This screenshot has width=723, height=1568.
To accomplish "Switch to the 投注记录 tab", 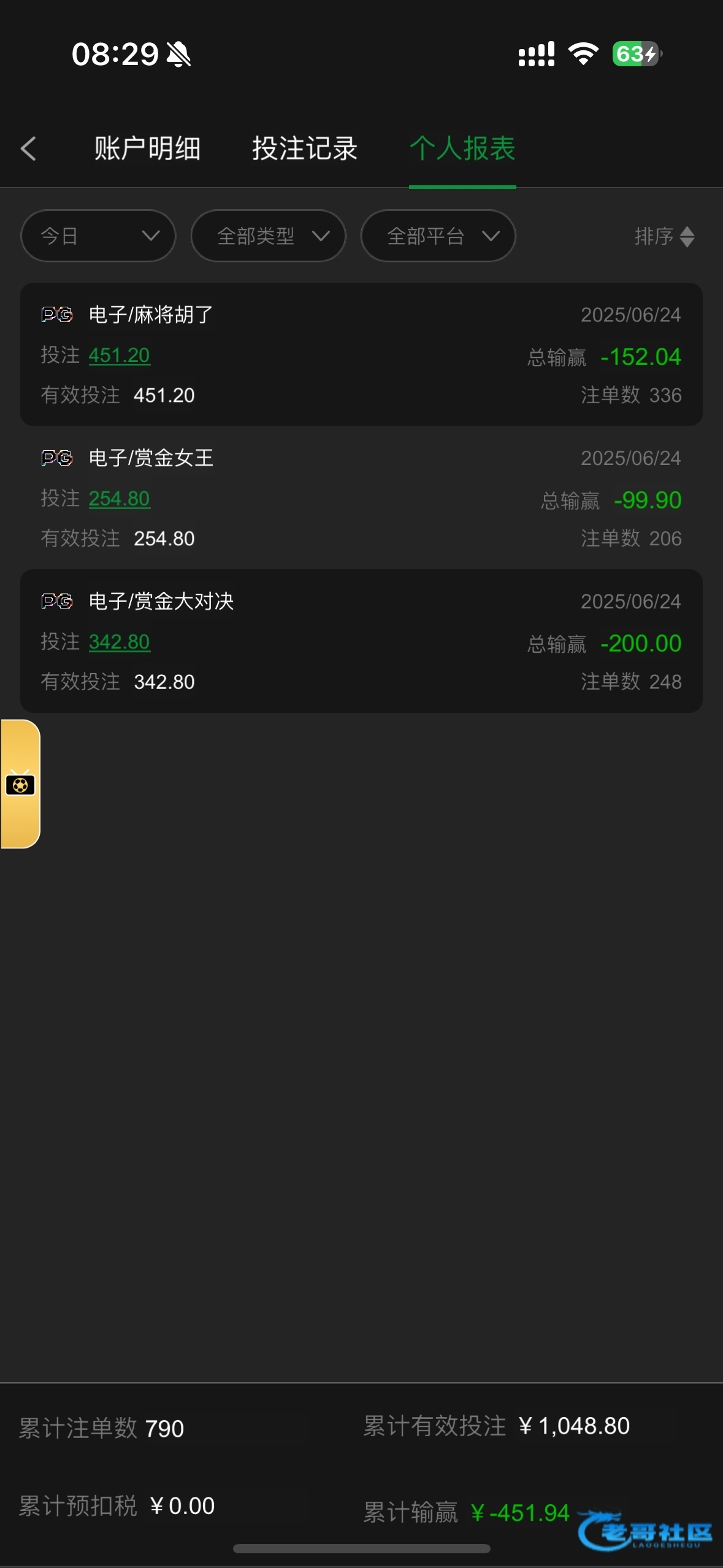I will pyautogui.click(x=305, y=149).
